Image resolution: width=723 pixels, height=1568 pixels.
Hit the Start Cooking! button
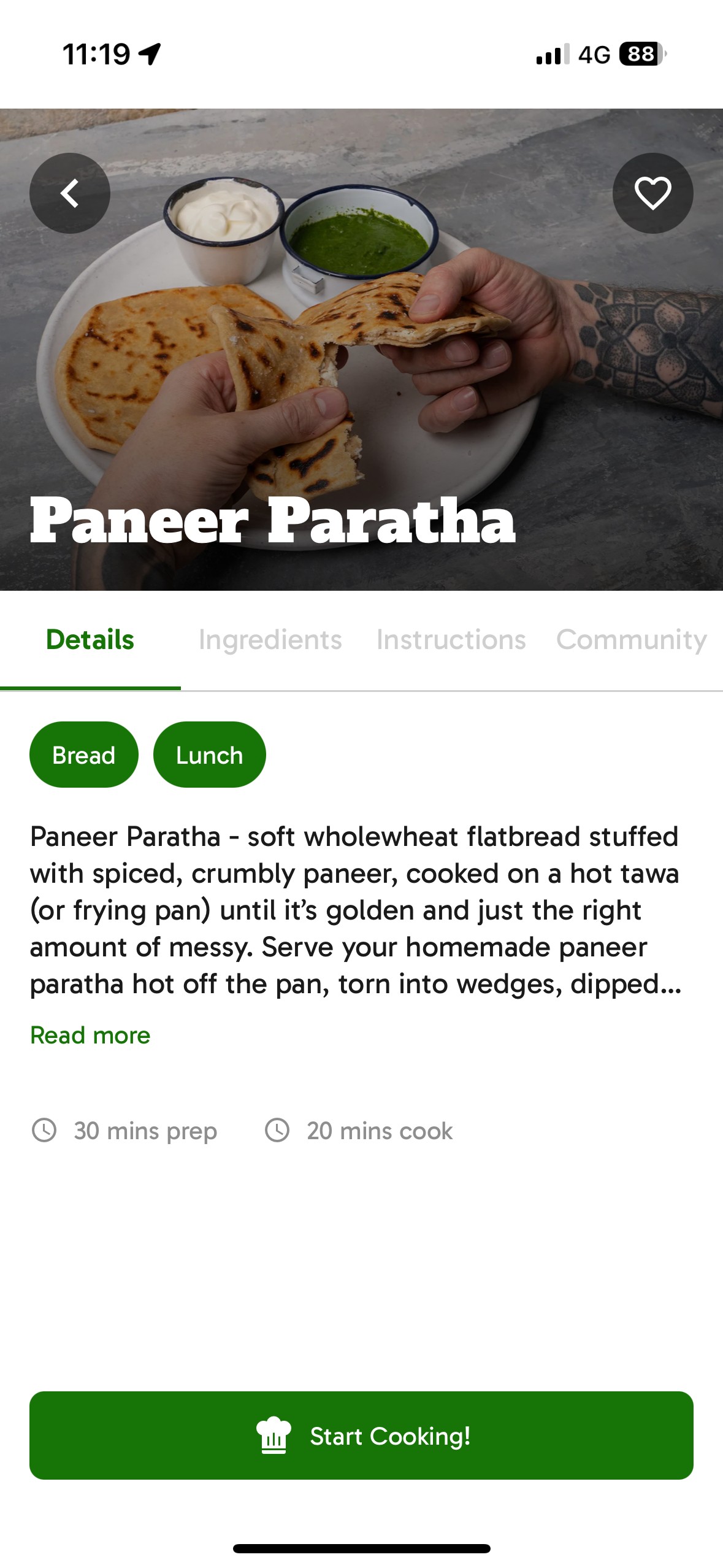point(361,1435)
